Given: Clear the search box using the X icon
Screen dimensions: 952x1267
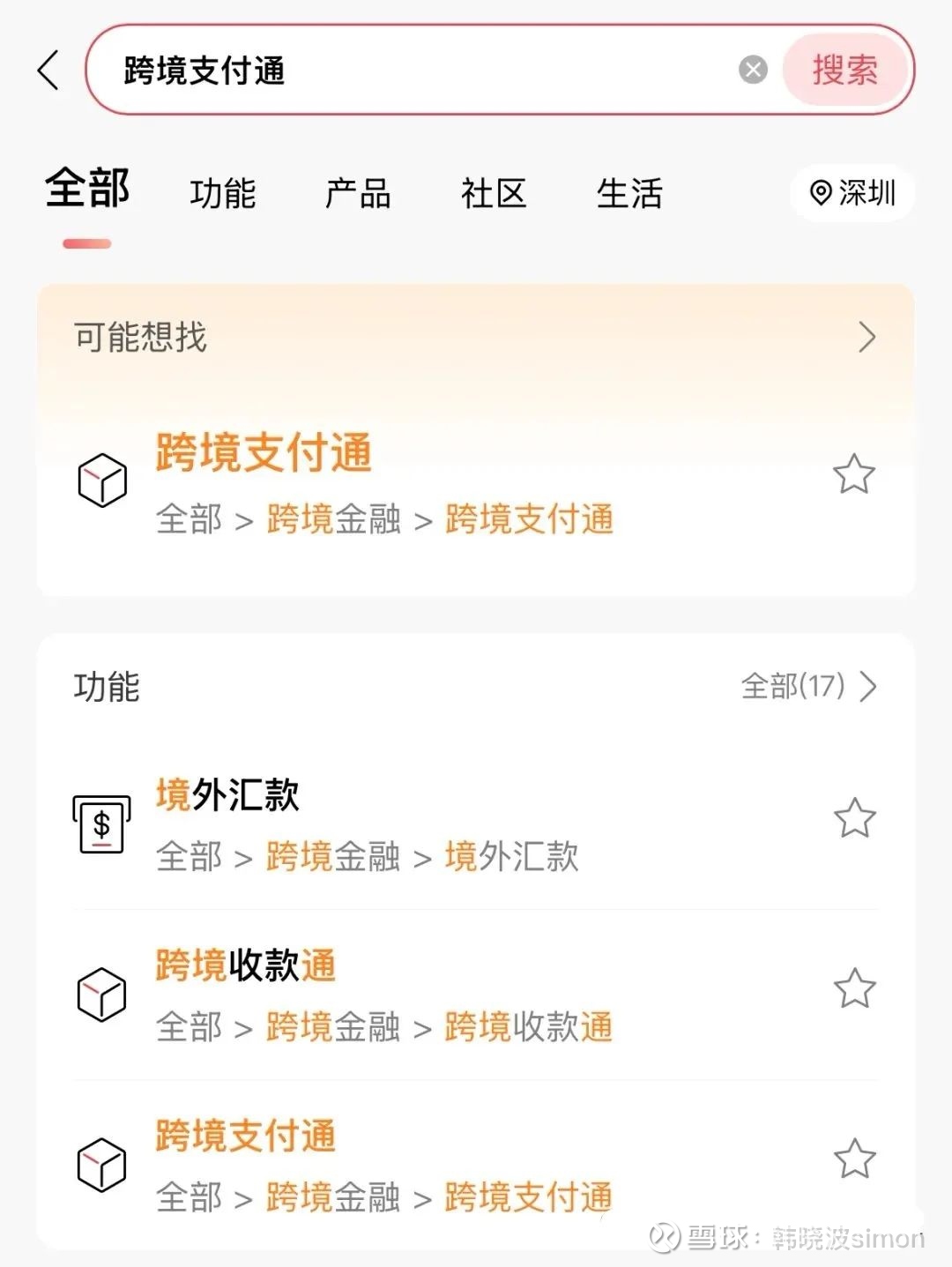Looking at the screenshot, I should (753, 71).
